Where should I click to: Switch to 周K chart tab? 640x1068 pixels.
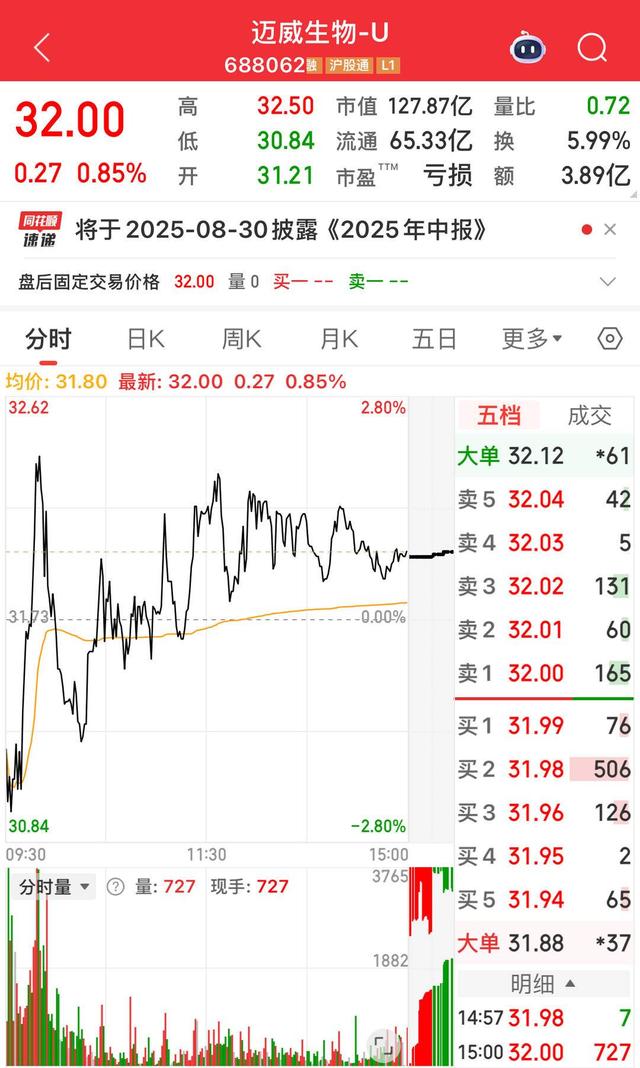(241, 339)
